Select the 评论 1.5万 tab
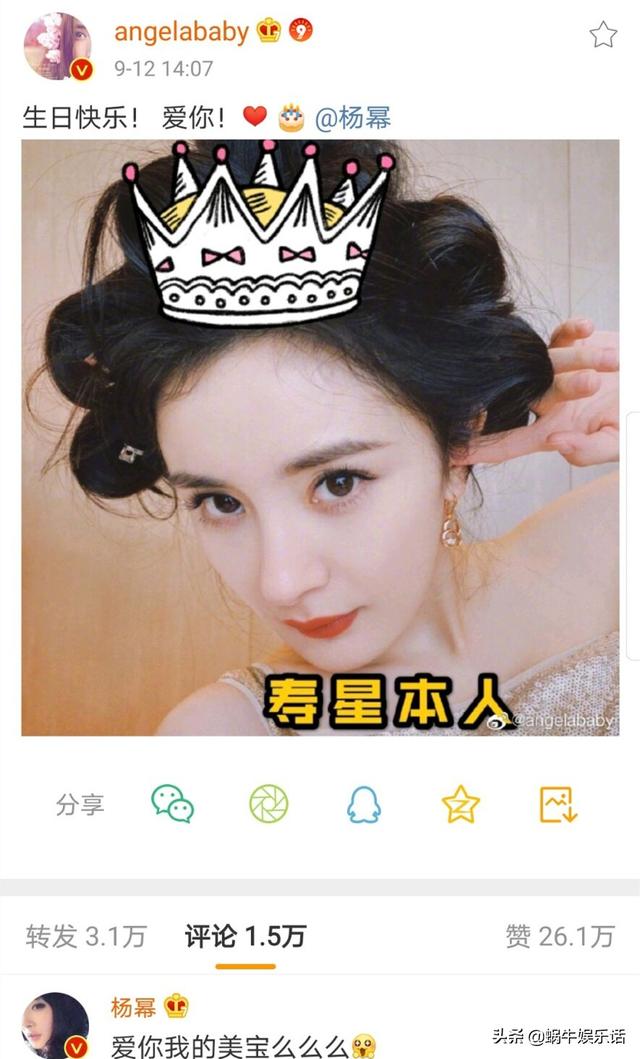The width and height of the screenshot is (640, 1059). (245, 936)
